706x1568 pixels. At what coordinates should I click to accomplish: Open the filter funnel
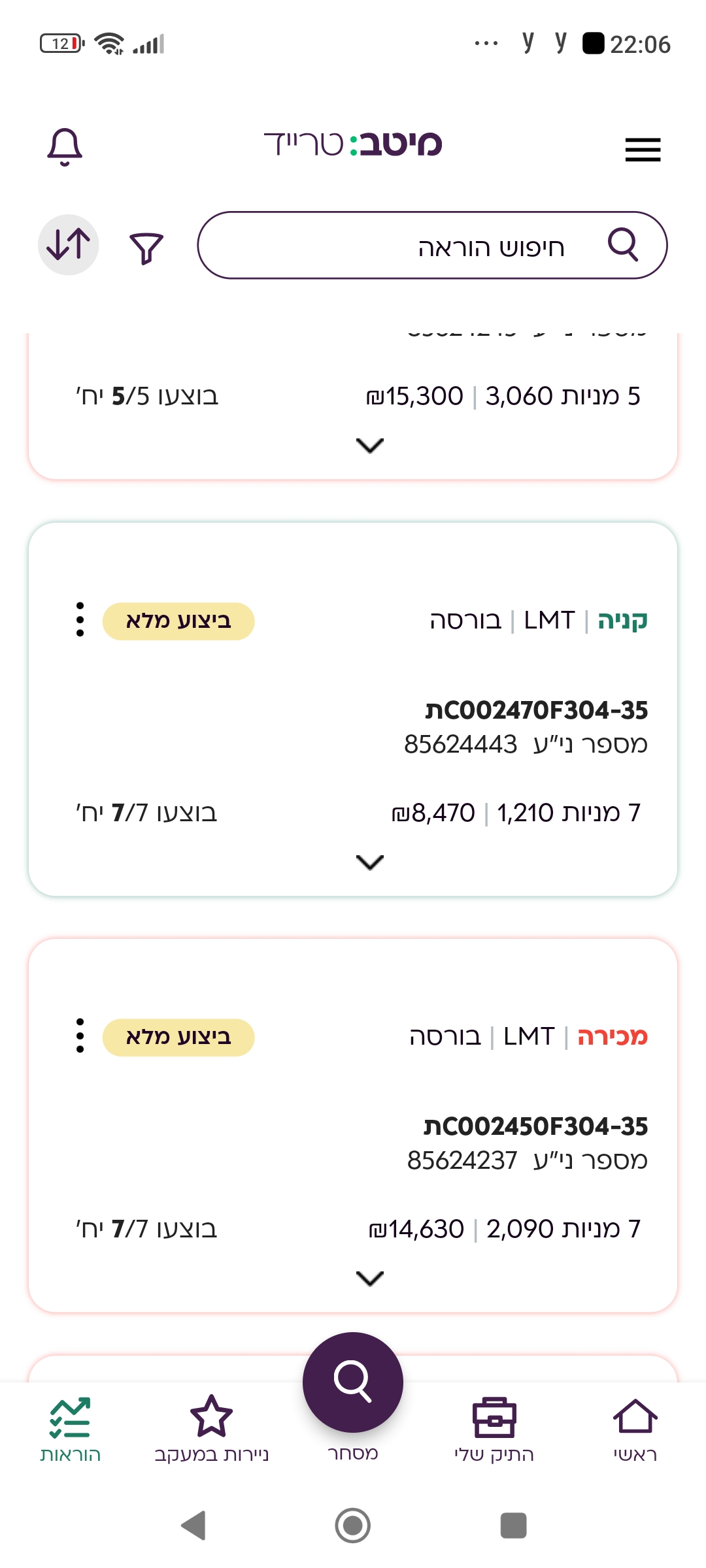tap(146, 248)
